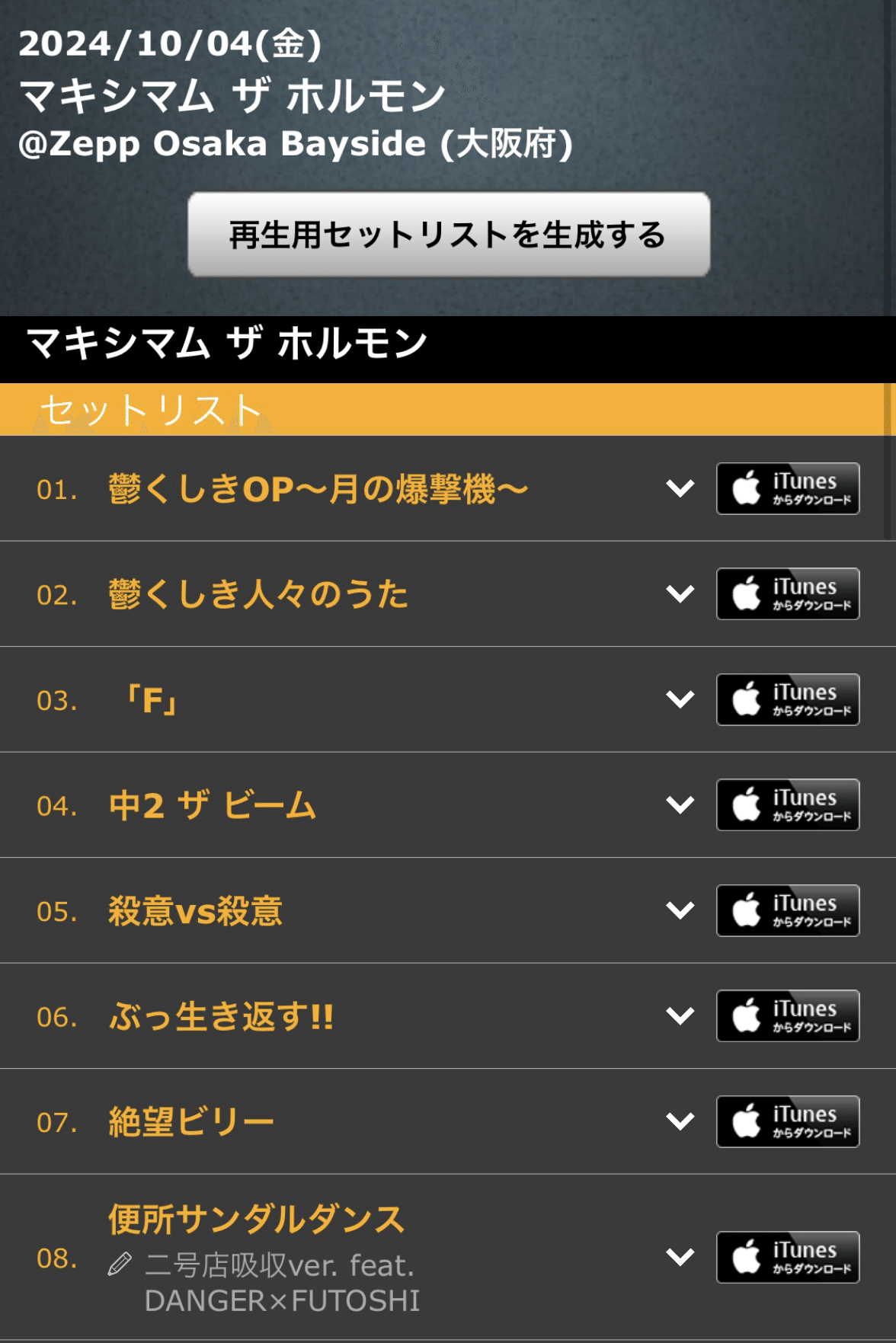Image resolution: width=896 pixels, height=1343 pixels.
Task: Tap 再生用セットリストを生成する button
Action: (449, 234)
